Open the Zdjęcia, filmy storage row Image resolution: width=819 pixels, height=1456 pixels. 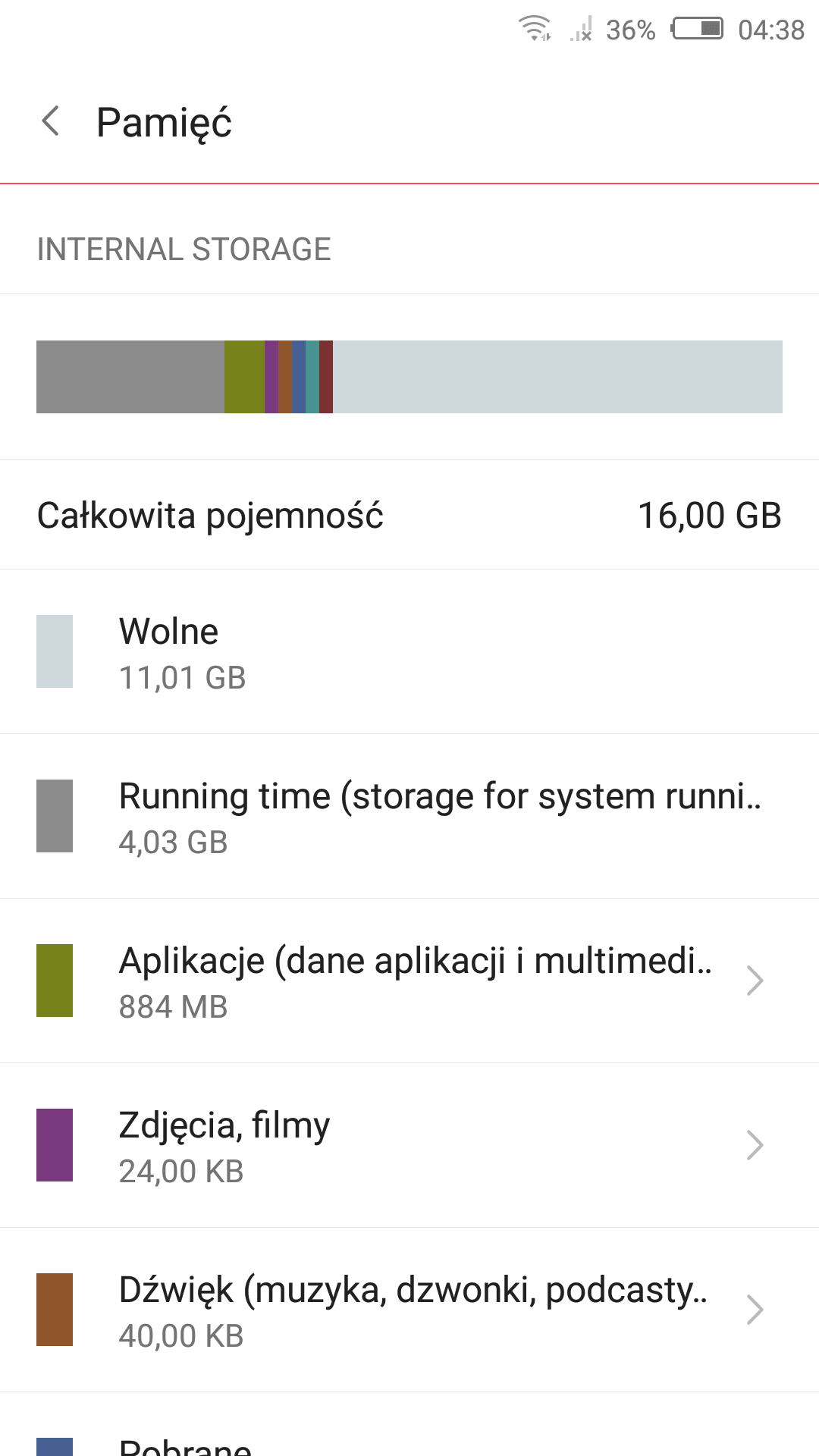point(409,1145)
